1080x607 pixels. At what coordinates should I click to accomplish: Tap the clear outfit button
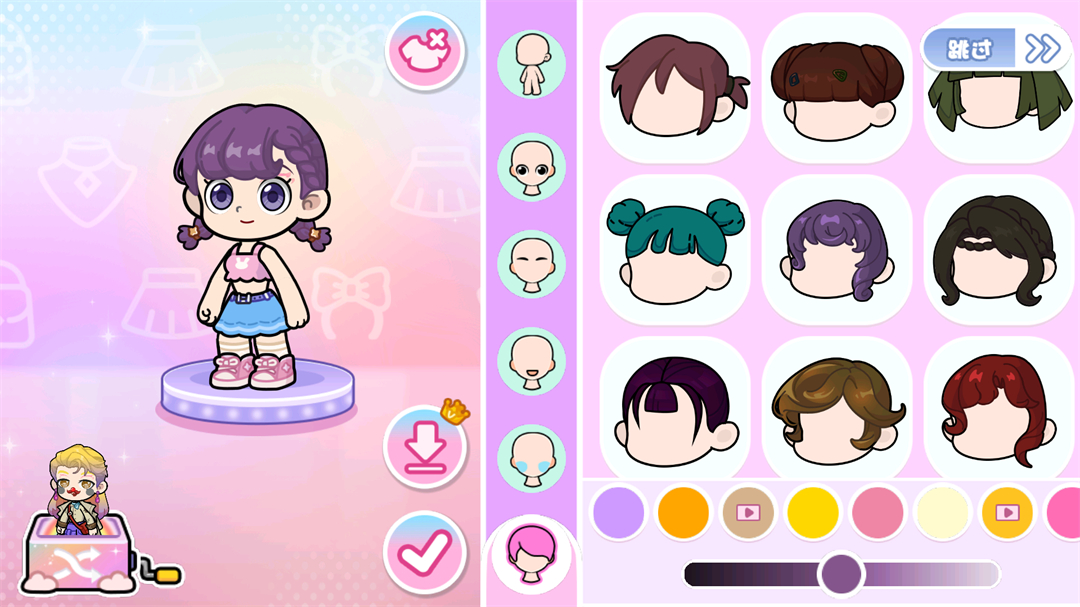click(425, 52)
